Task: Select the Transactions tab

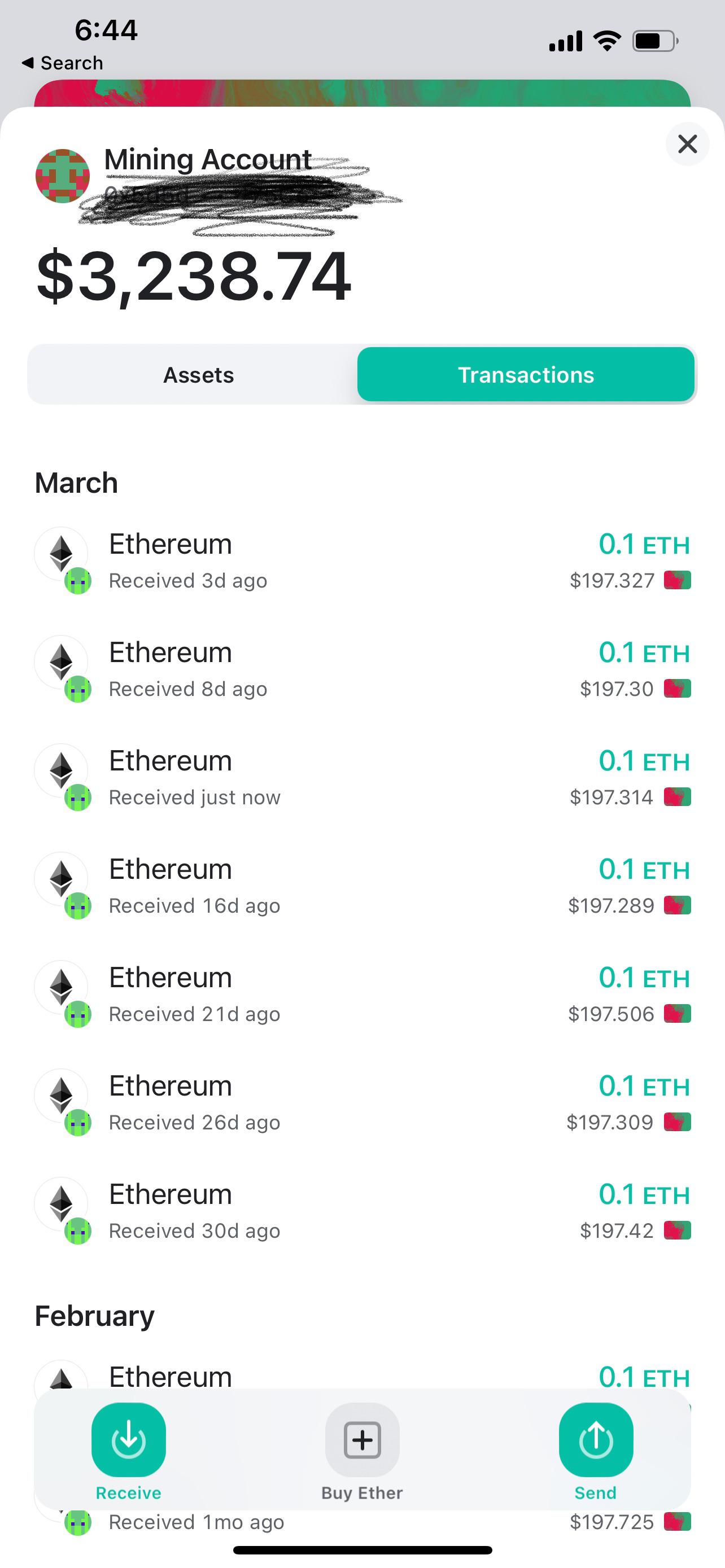Action: (x=525, y=375)
